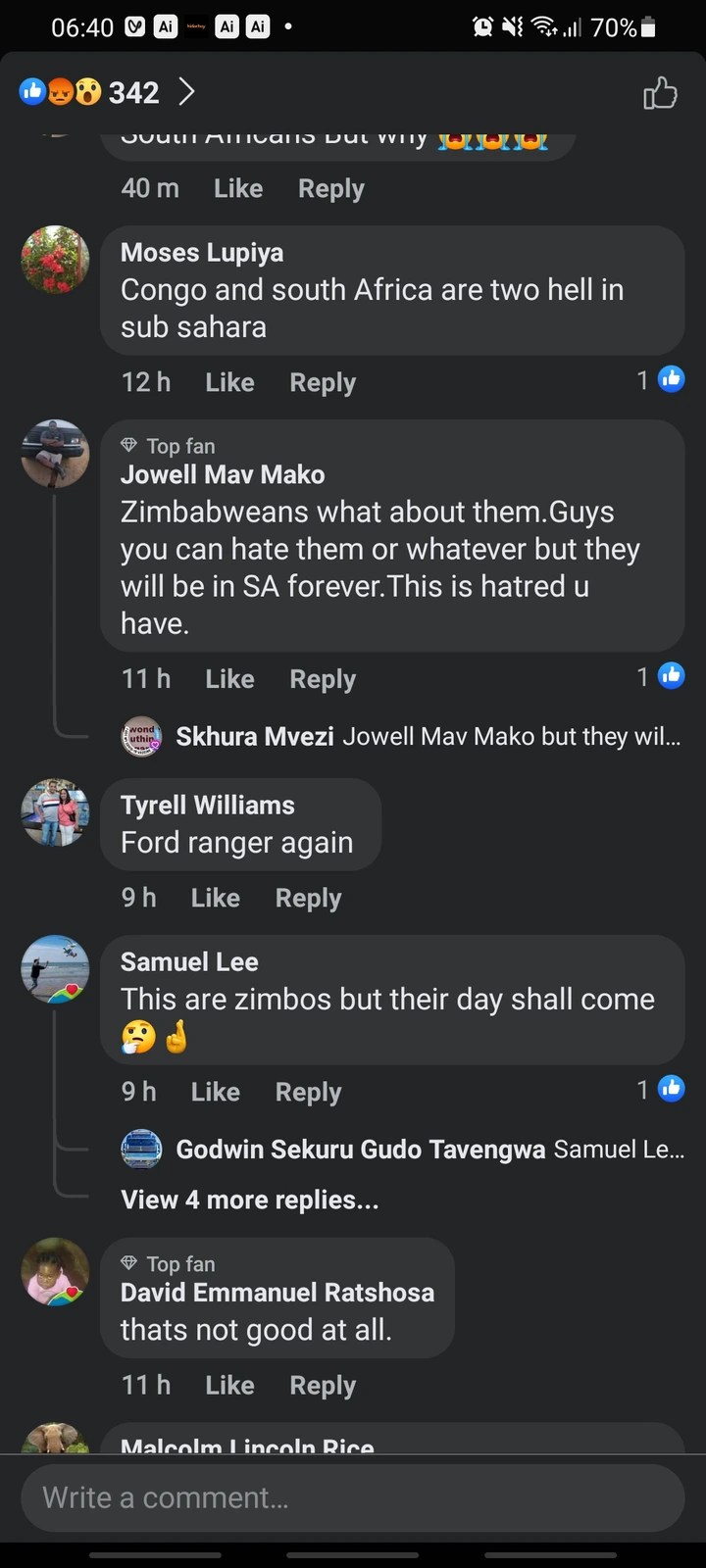
Task: Open Moses Lupiya's profile photo
Action: click(x=55, y=260)
